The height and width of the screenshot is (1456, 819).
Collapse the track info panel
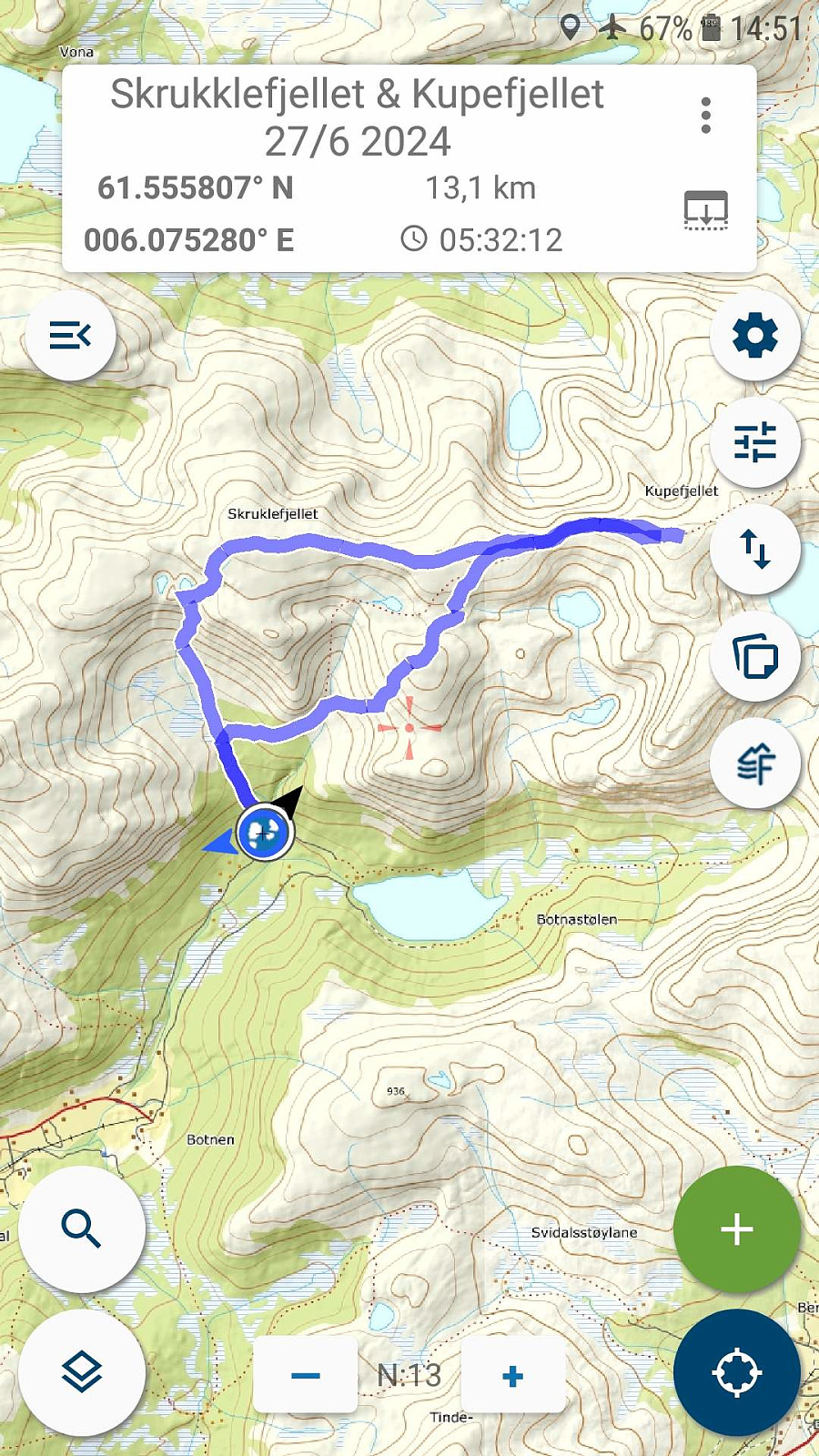706,209
